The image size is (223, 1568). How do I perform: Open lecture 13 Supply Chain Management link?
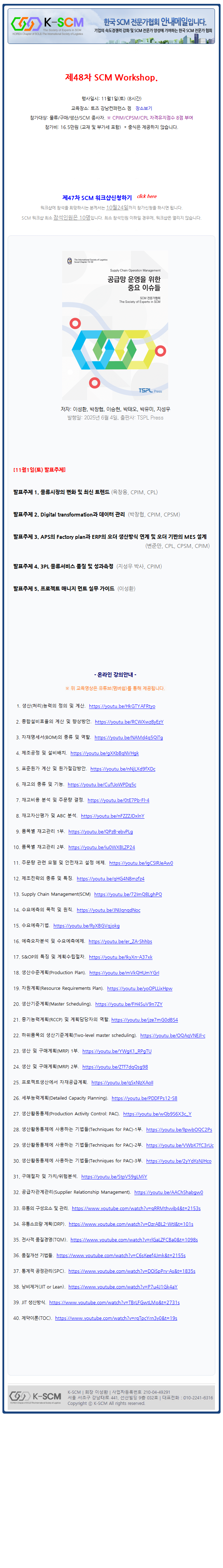(128, 894)
